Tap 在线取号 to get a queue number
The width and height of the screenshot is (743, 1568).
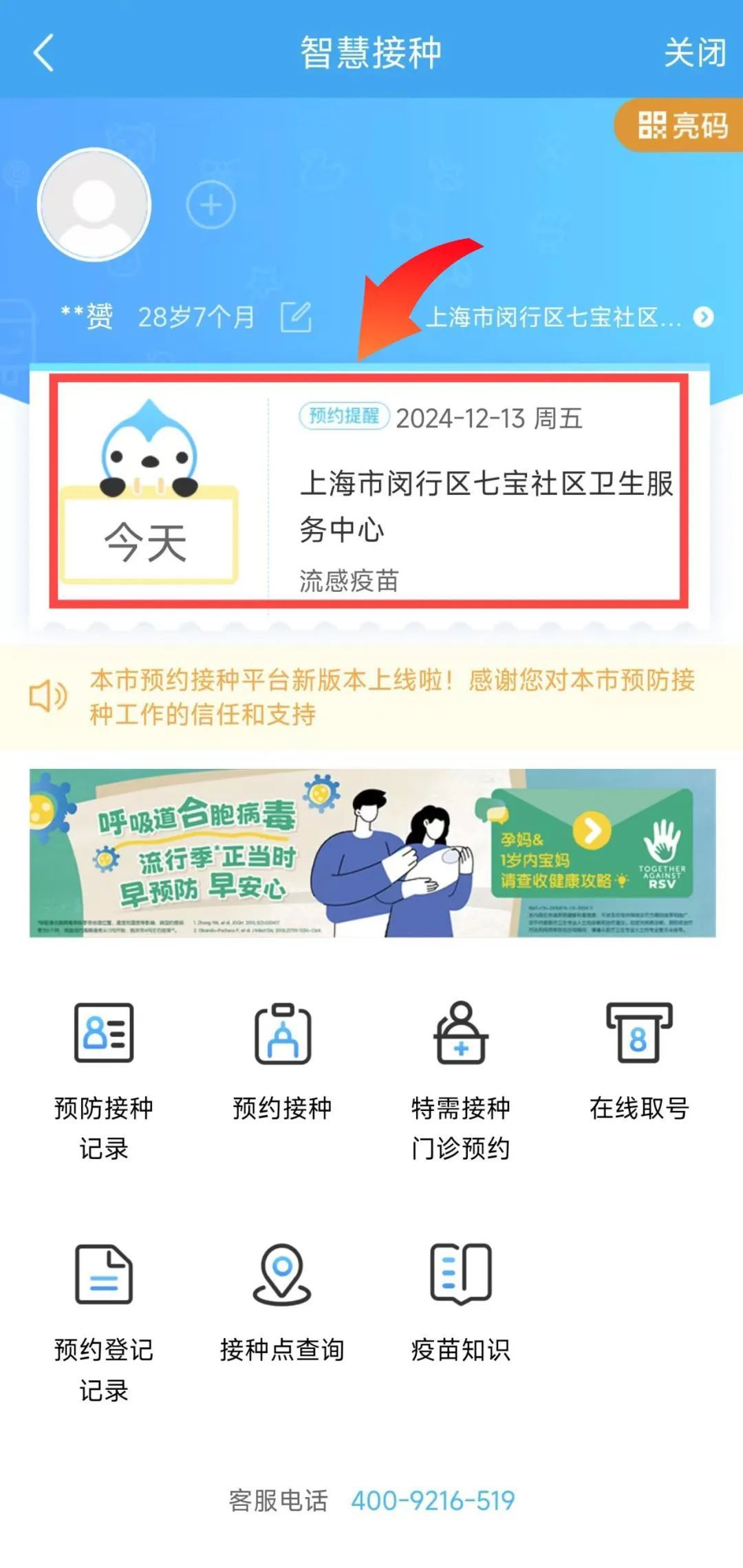(x=639, y=1060)
